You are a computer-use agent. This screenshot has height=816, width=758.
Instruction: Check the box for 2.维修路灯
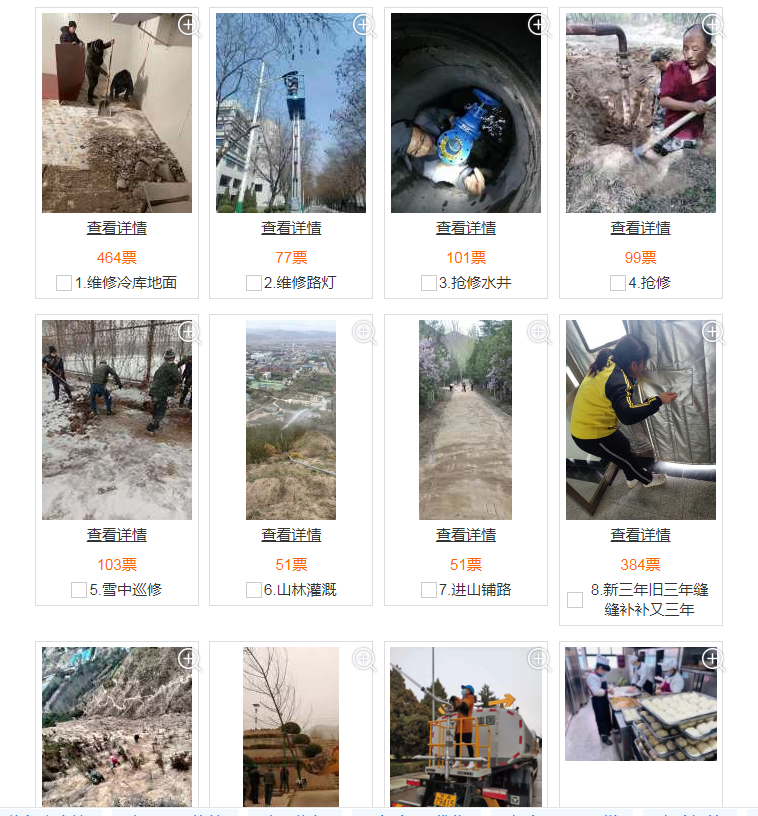point(254,283)
